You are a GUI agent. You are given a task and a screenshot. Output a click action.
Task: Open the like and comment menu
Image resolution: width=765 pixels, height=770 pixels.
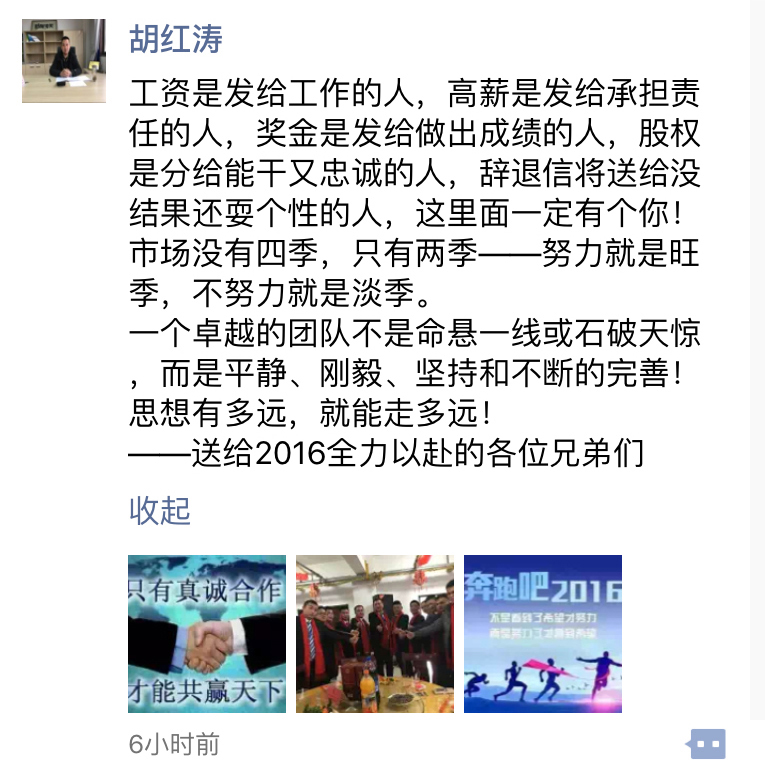click(708, 744)
